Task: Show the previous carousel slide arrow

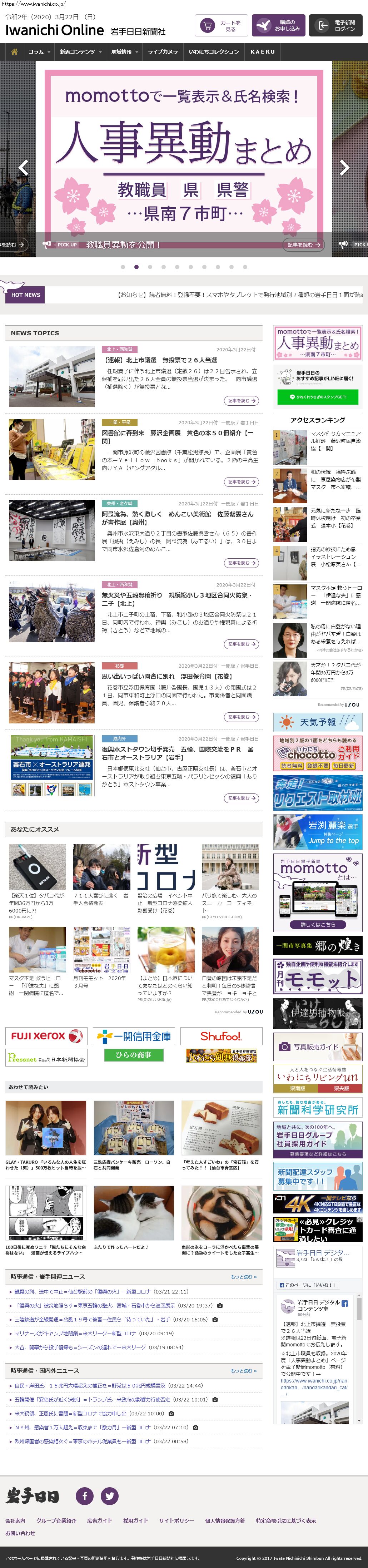Action: click(23, 167)
